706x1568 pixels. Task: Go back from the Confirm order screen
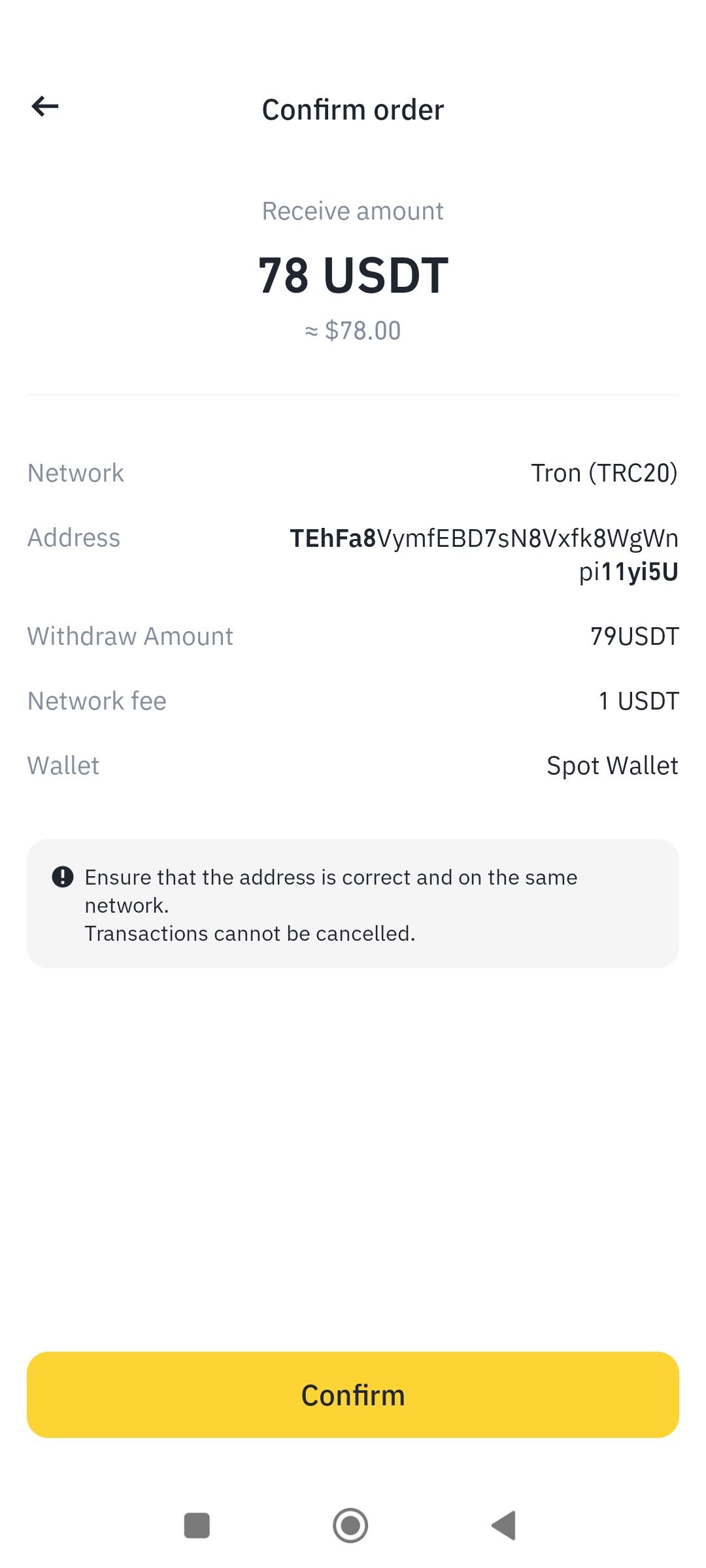[x=45, y=106]
